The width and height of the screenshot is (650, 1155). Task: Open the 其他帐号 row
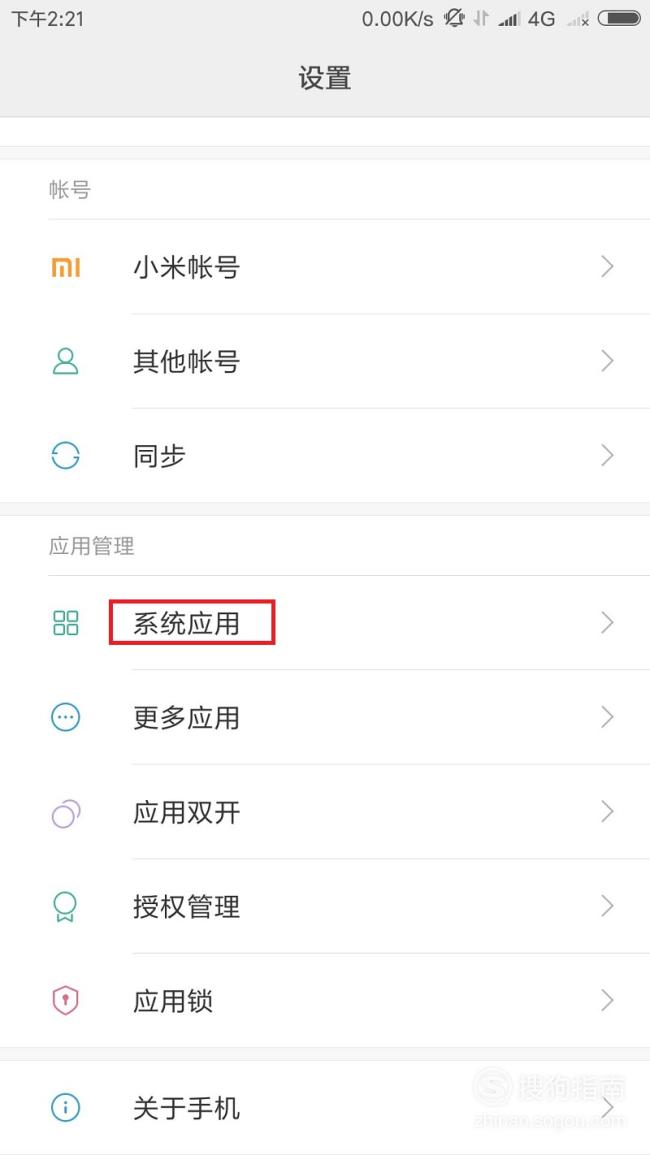tap(325, 361)
